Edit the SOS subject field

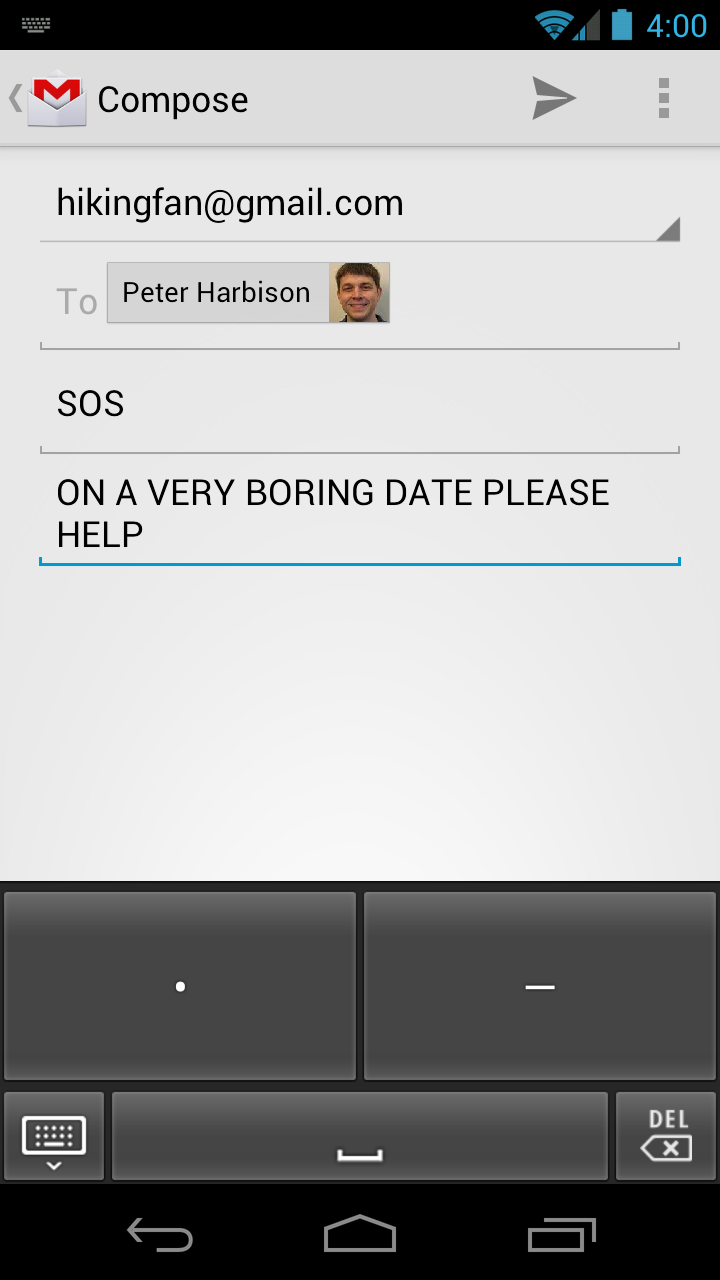[x=360, y=404]
